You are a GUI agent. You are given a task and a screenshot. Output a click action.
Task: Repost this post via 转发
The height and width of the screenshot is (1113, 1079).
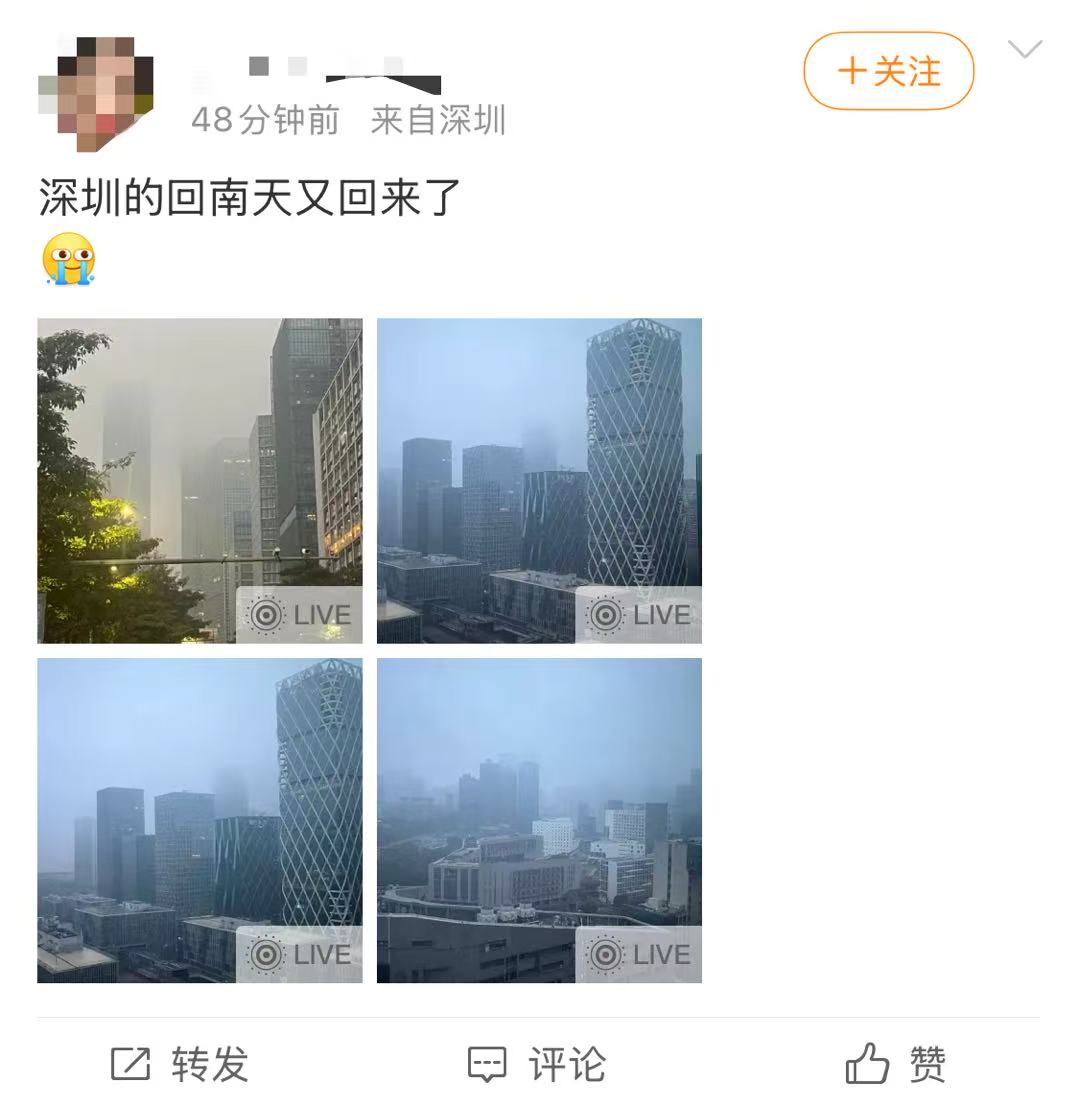tap(180, 1064)
